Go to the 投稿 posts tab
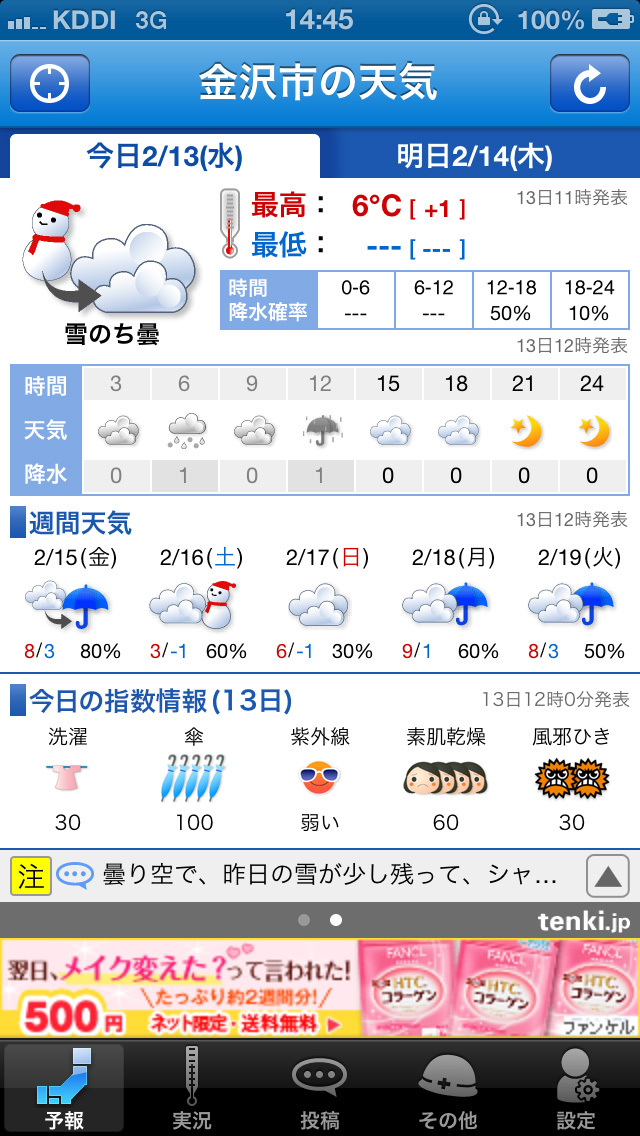The width and height of the screenshot is (640, 1136). point(319,1088)
